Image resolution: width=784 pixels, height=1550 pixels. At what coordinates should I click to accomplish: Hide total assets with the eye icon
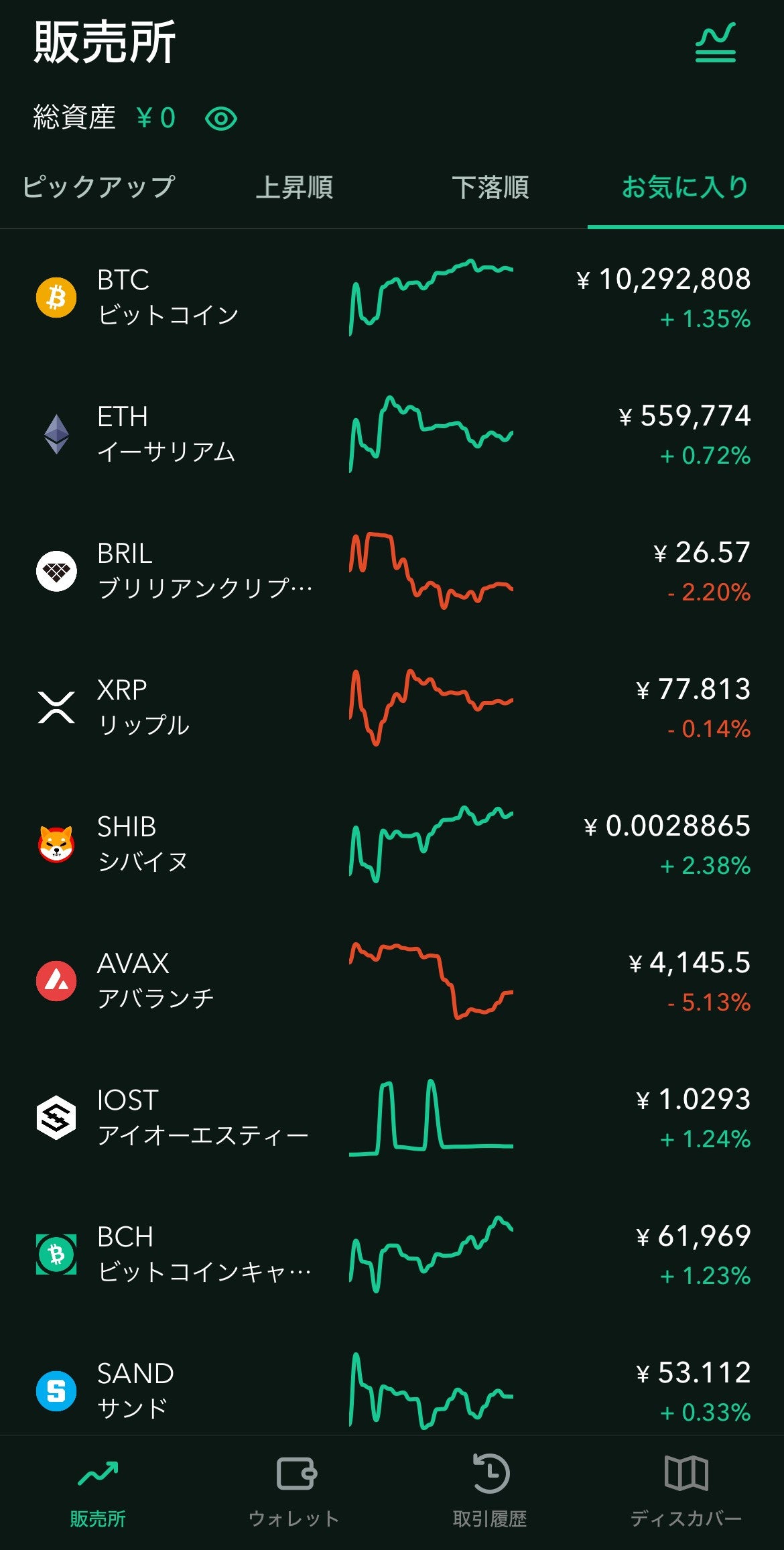click(x=220, y=119)
